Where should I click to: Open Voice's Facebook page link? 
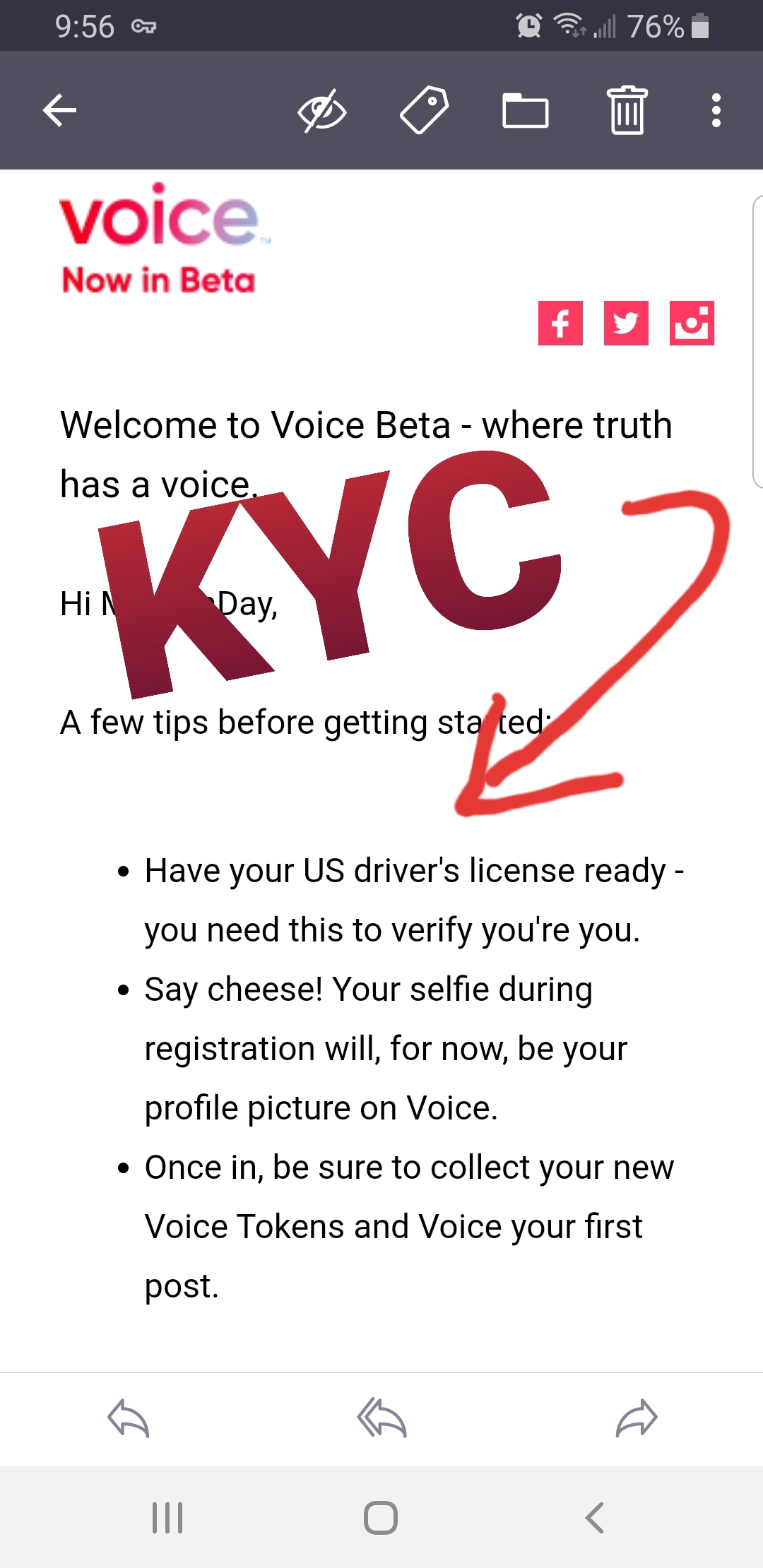pos(560,323)
